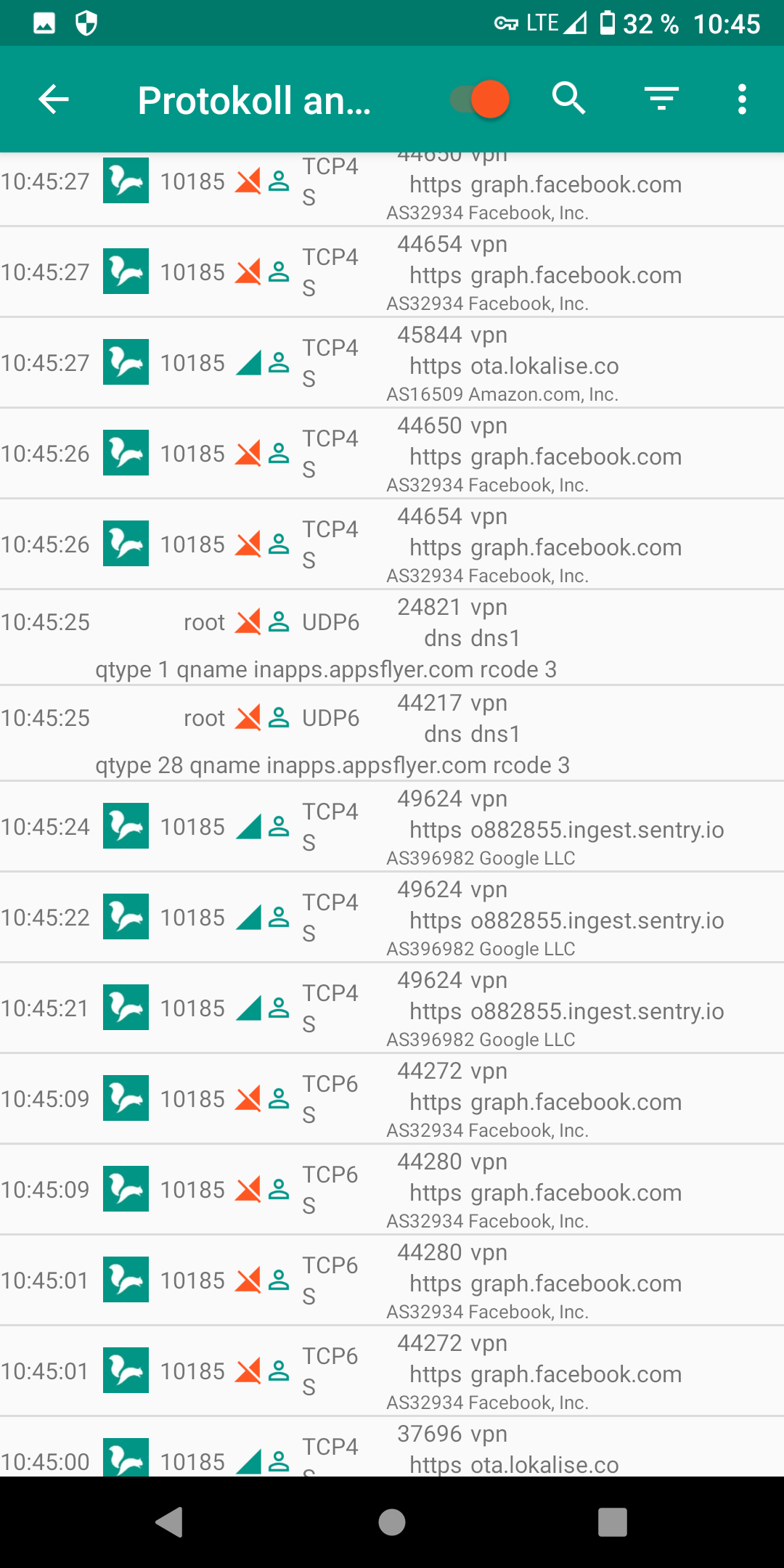This screenshot has width=784, height=1568.
Task: Go back using the toolbar arrow
Action: click(54, 99)
